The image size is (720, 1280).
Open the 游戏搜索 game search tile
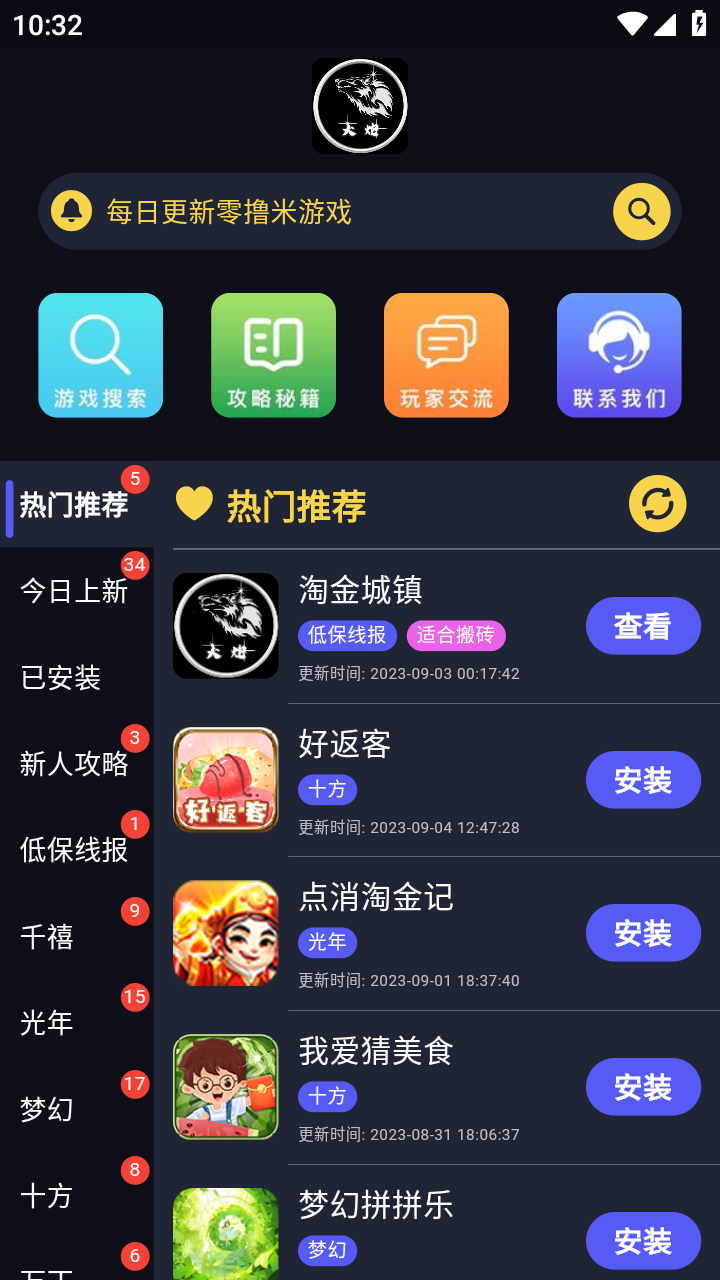(x=100, y=355)
